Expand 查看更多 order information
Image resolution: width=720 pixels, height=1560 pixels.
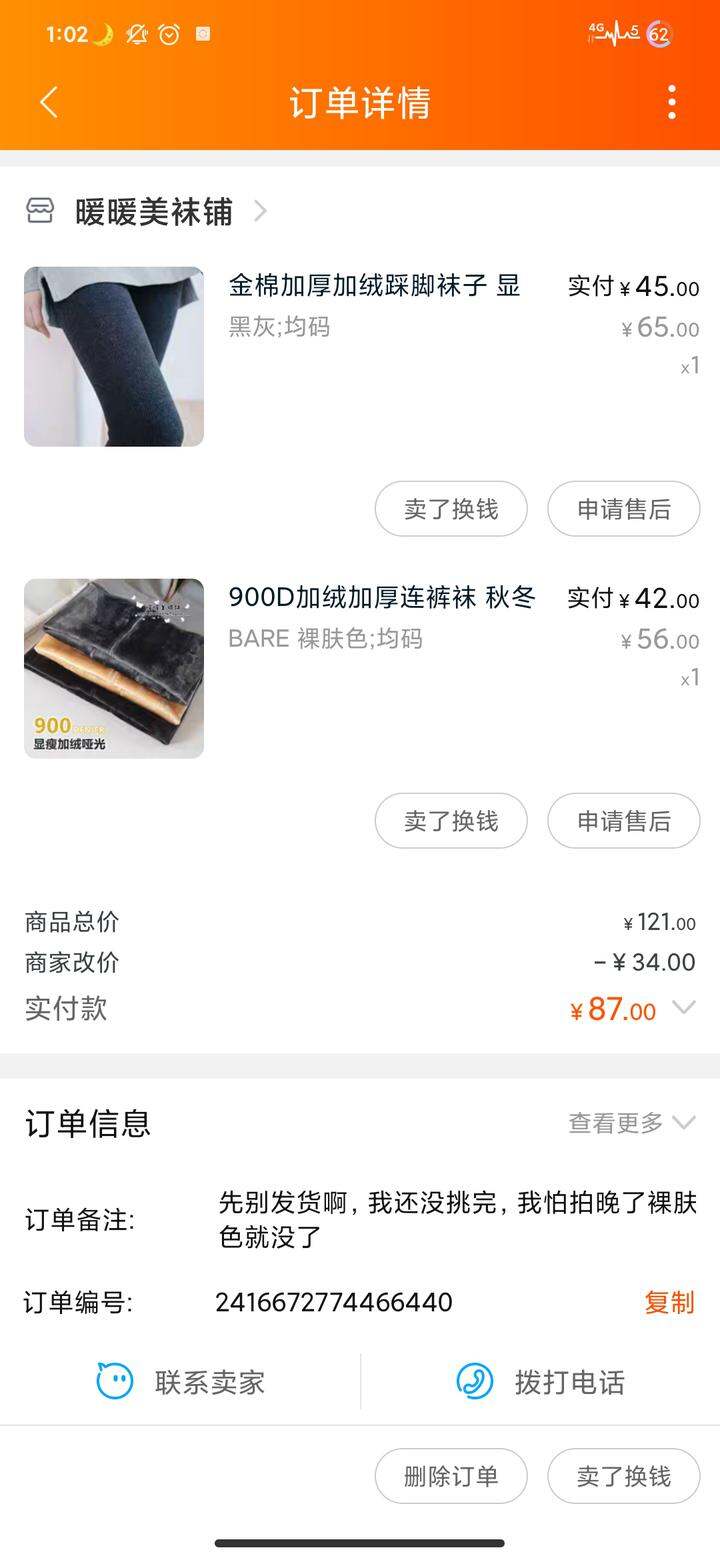click(631, 1123)
